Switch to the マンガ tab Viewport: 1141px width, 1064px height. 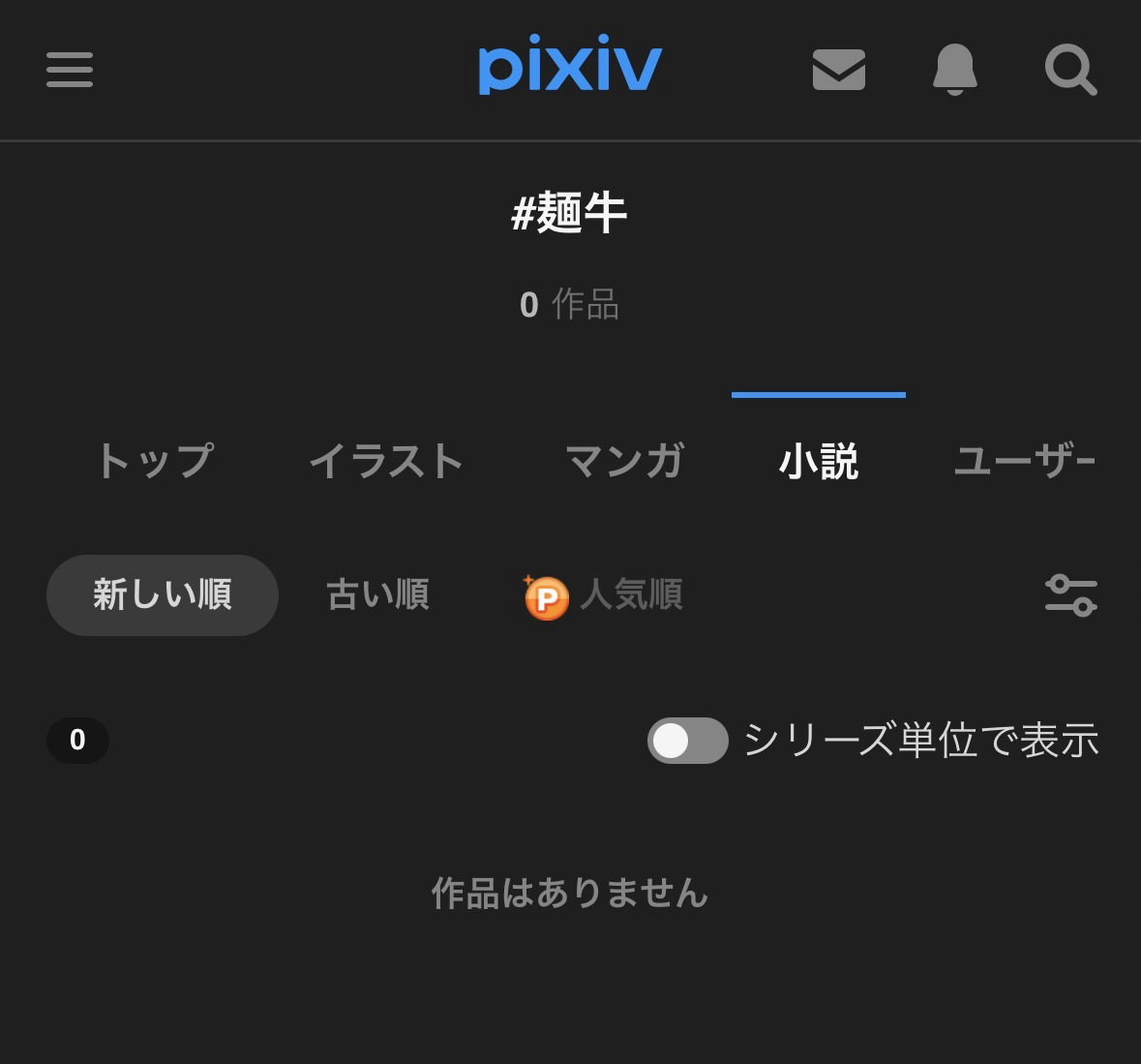pyautogui.click(x=624, y=461)
